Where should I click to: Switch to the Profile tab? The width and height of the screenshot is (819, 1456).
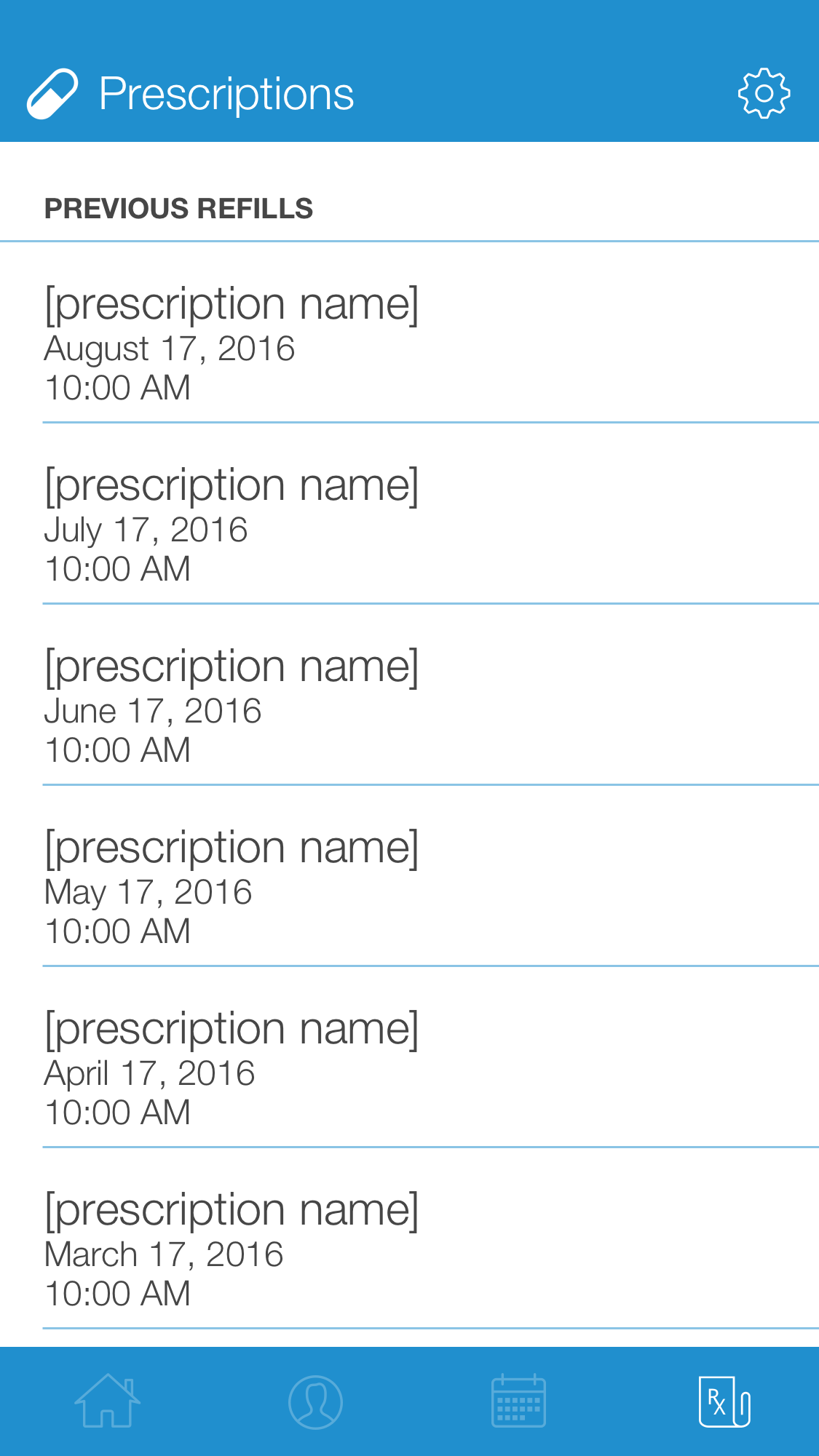tap(315, 1401)
